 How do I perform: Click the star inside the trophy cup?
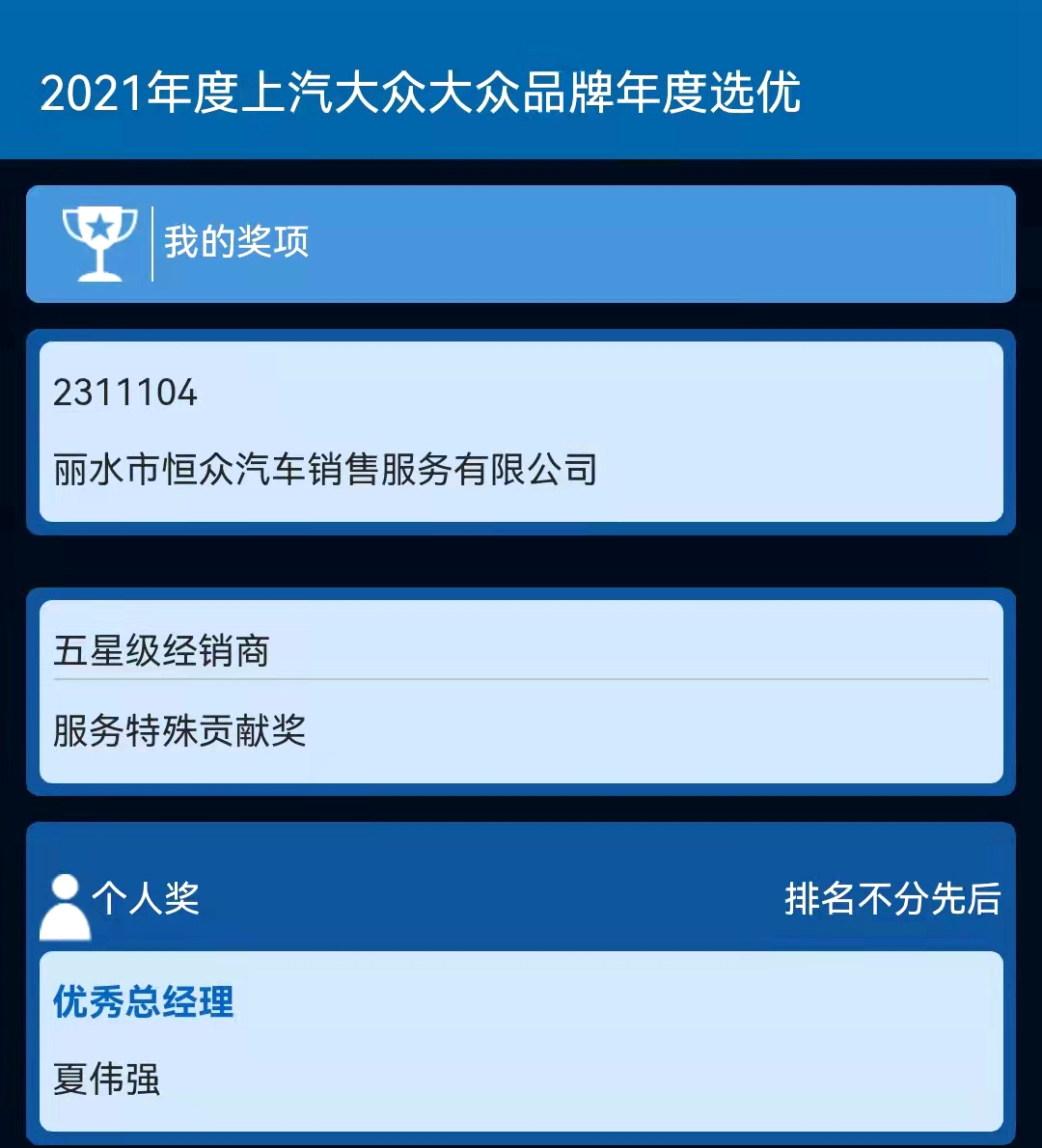click(x=99, y=227)
